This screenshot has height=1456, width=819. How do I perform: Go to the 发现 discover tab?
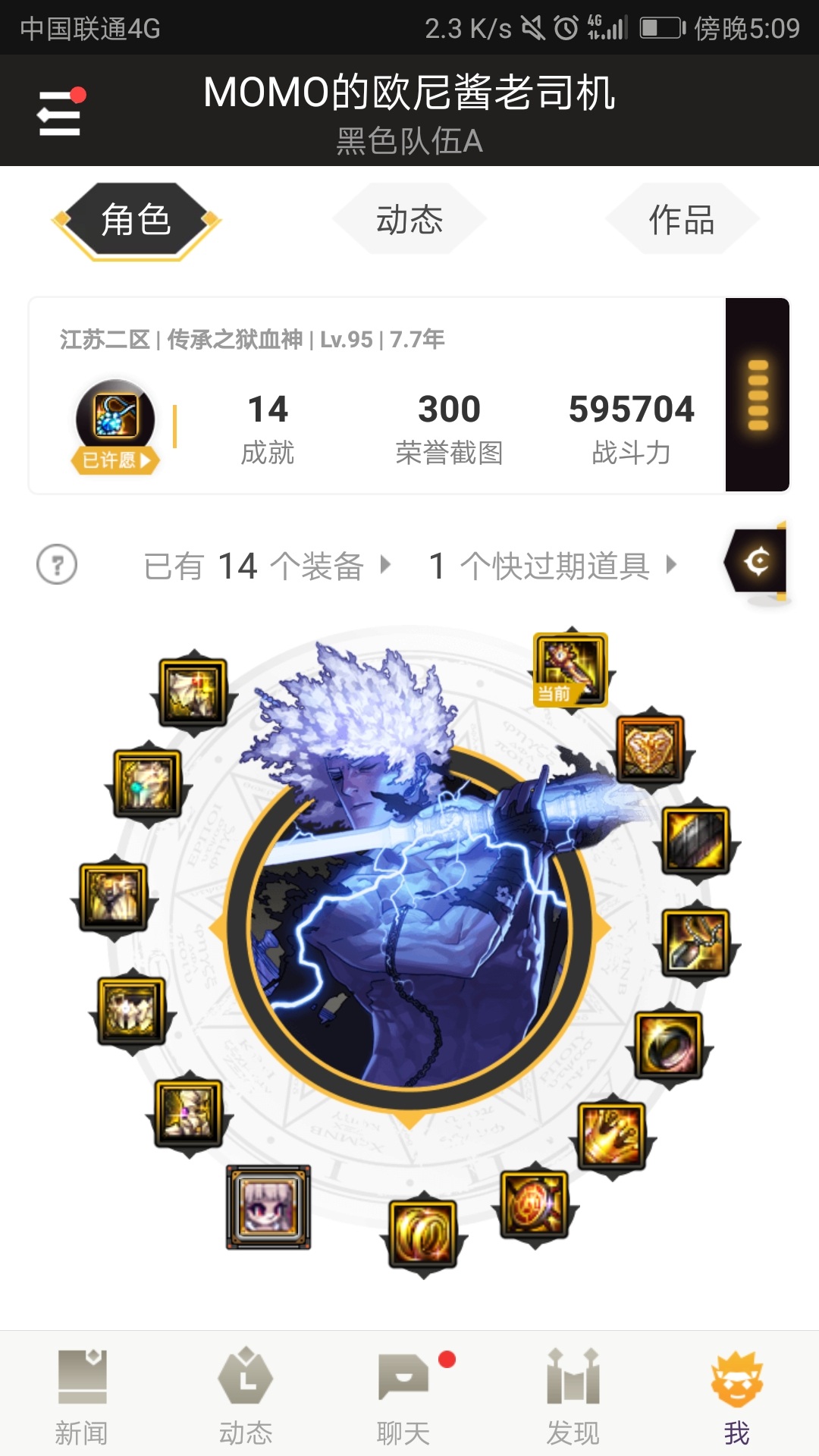point(573,1397)
